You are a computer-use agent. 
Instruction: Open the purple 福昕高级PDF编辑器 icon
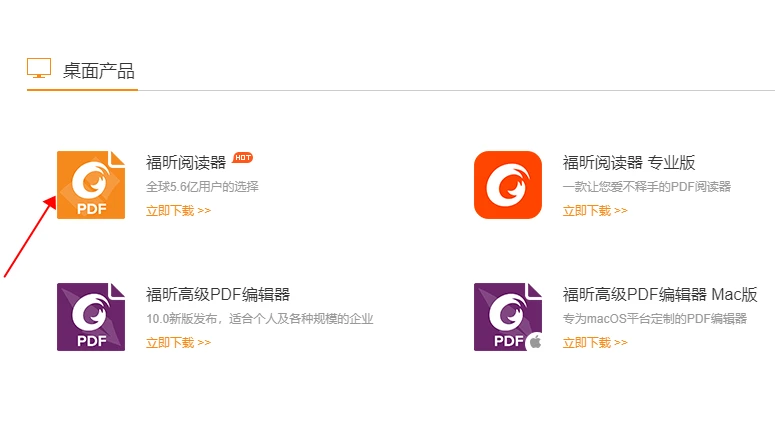click(x=91, y=317)
